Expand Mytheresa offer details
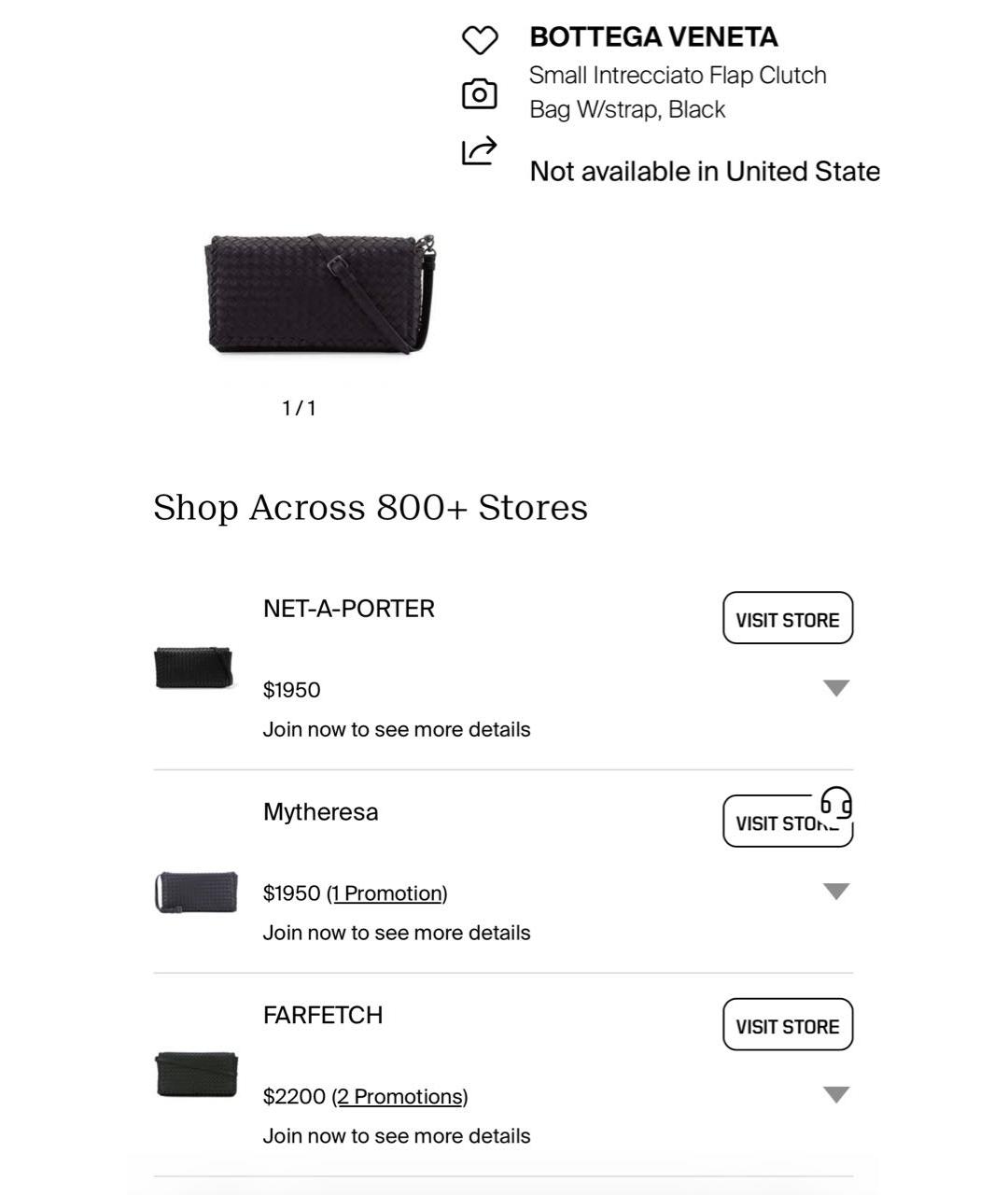Screen dimensions: 1008x1195 836,892
